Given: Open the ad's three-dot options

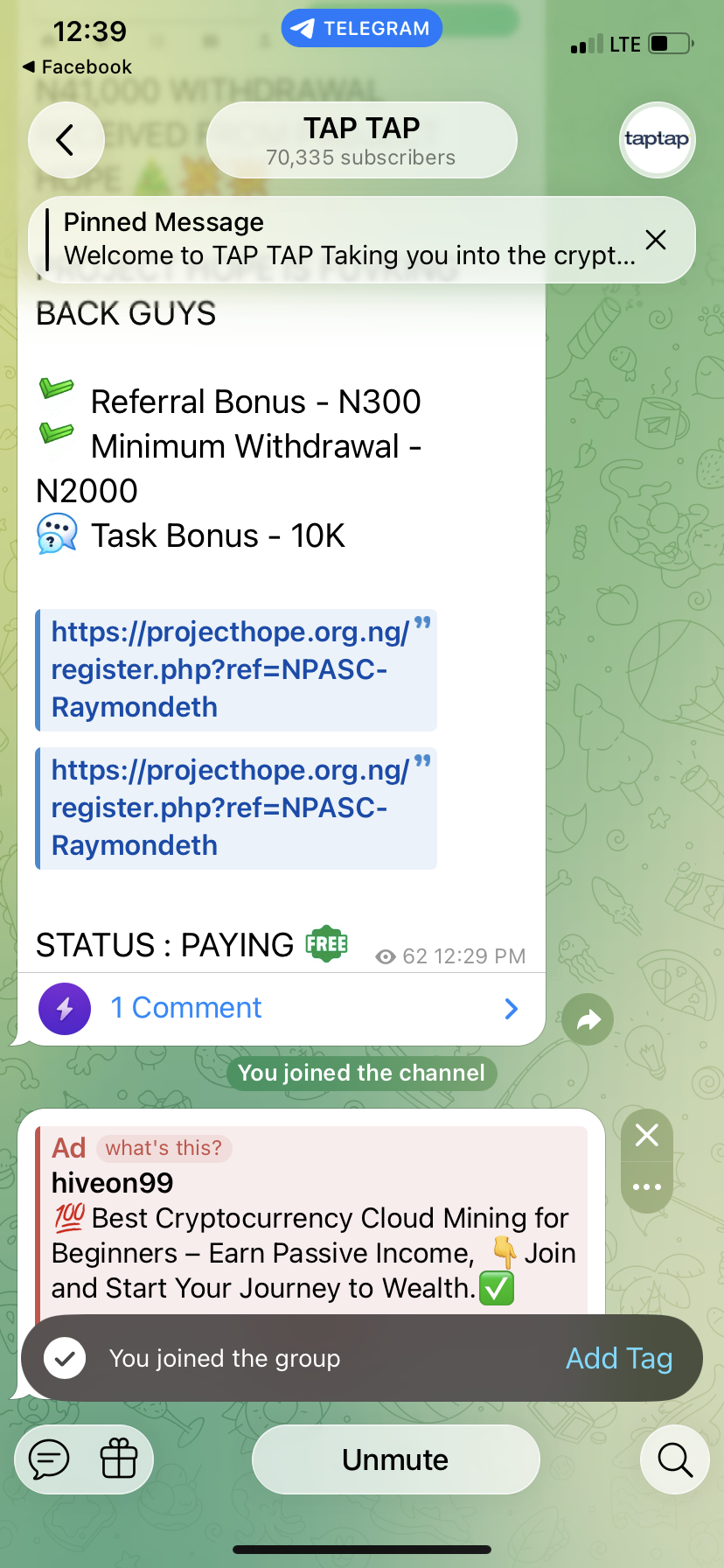Looking at the screenshot, I should click(647, 1186).
